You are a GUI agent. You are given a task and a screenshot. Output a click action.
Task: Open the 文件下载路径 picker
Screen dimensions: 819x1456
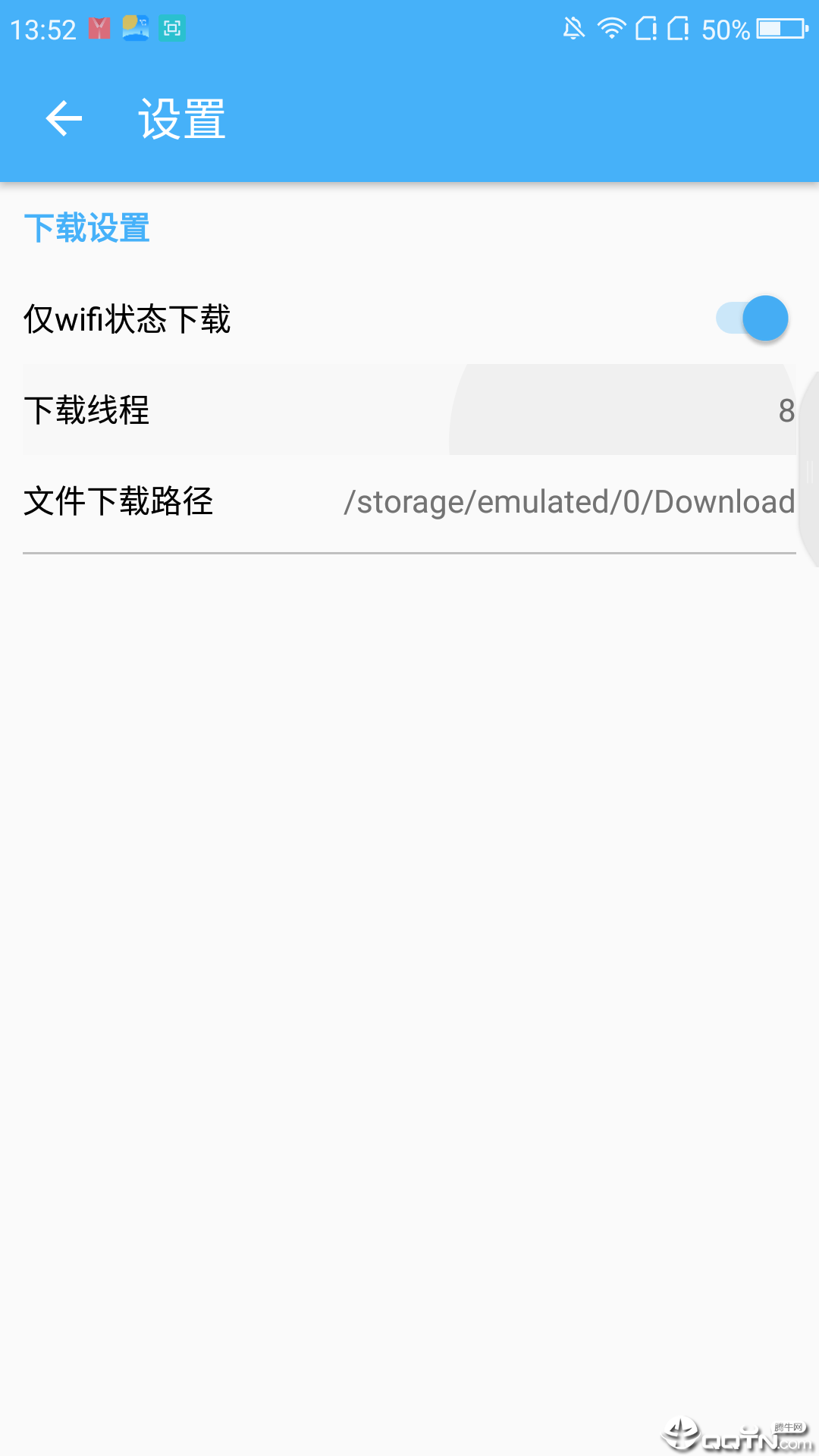(409, 502)
